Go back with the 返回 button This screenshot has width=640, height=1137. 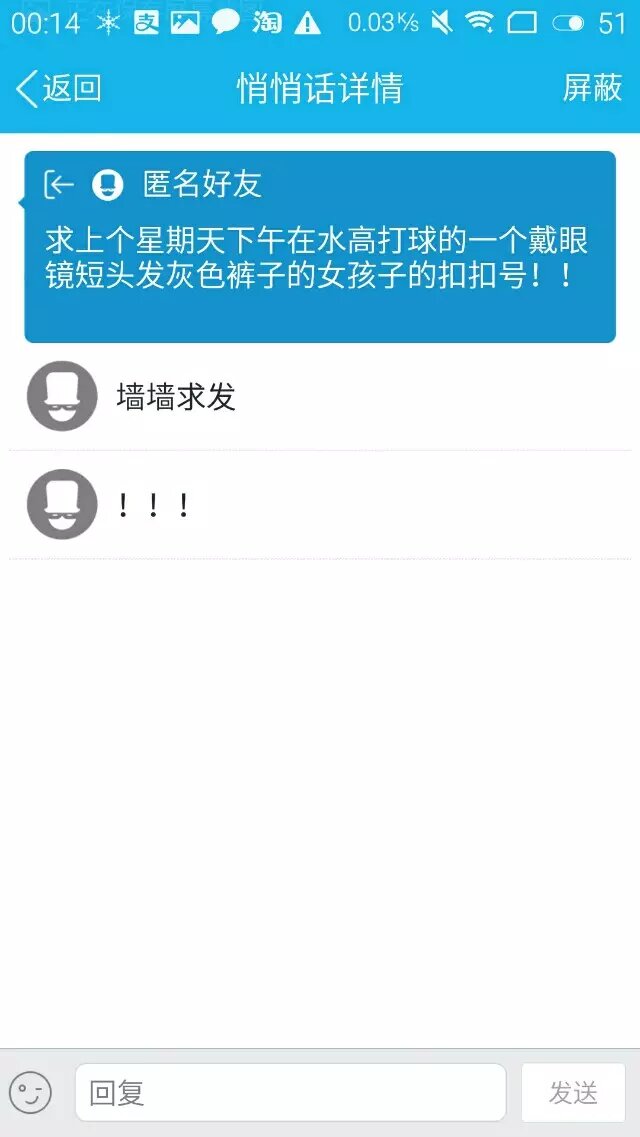[59, 89]
